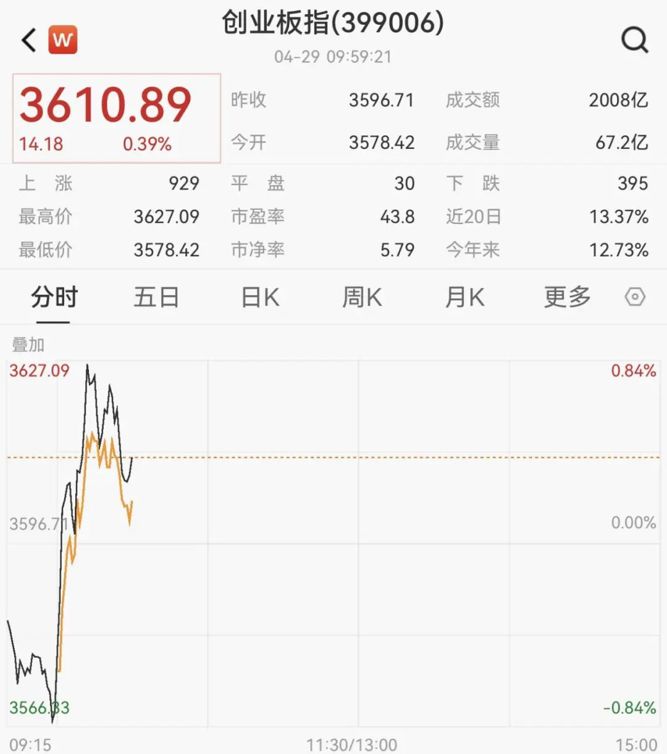
Task: Open the 更多 chart options
Action: pos(567,297)
